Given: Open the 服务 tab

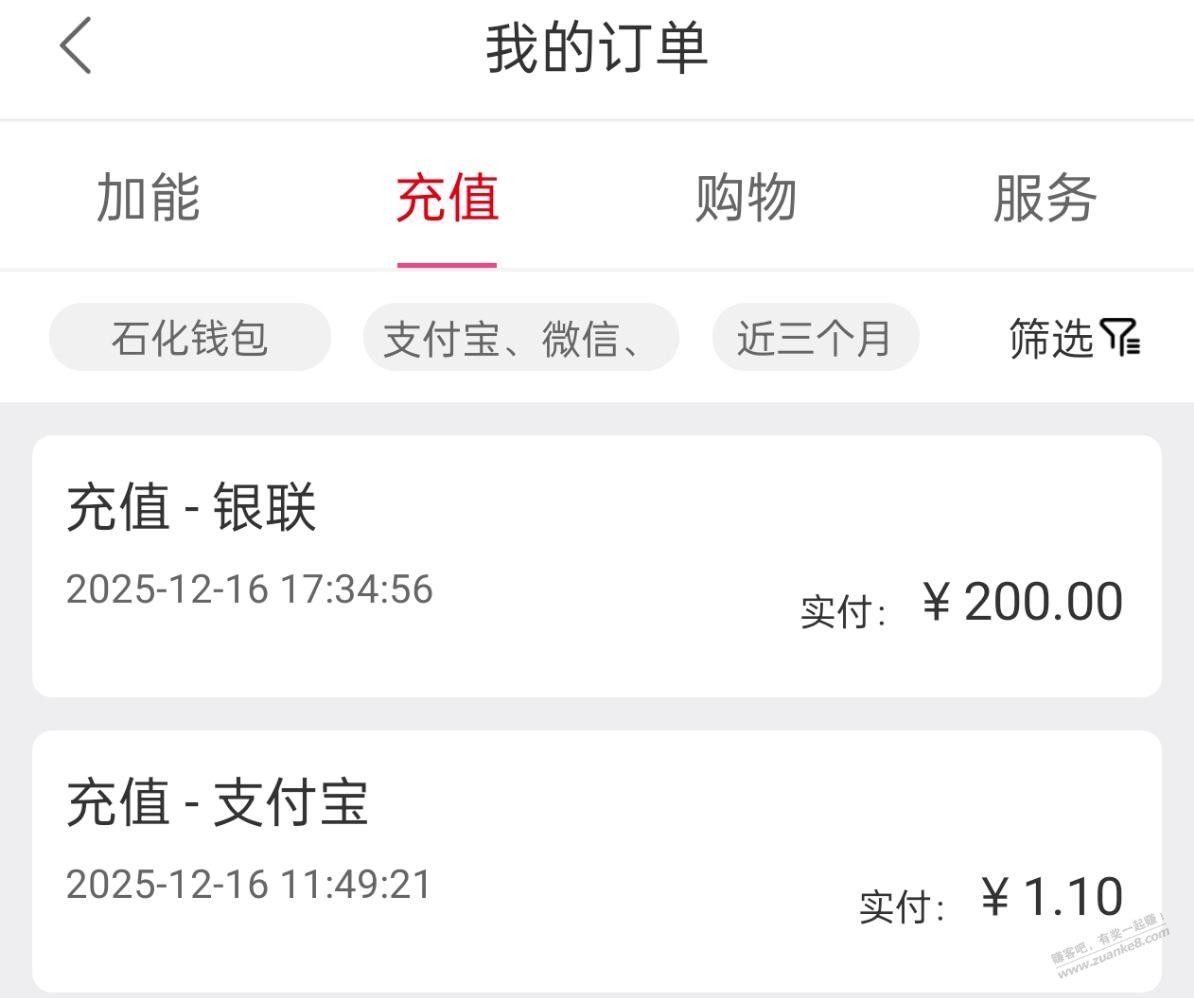Looking at the screenshot, I should (x=1044, y=197).
